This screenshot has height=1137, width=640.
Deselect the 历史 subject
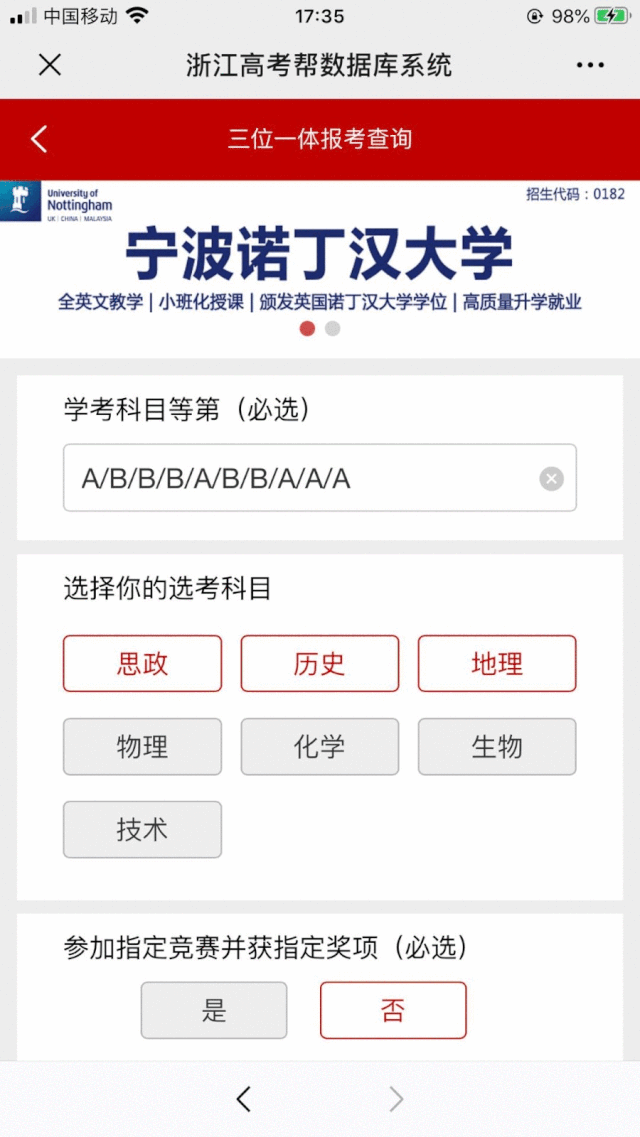pyautogui.click(x=320, y=663)
